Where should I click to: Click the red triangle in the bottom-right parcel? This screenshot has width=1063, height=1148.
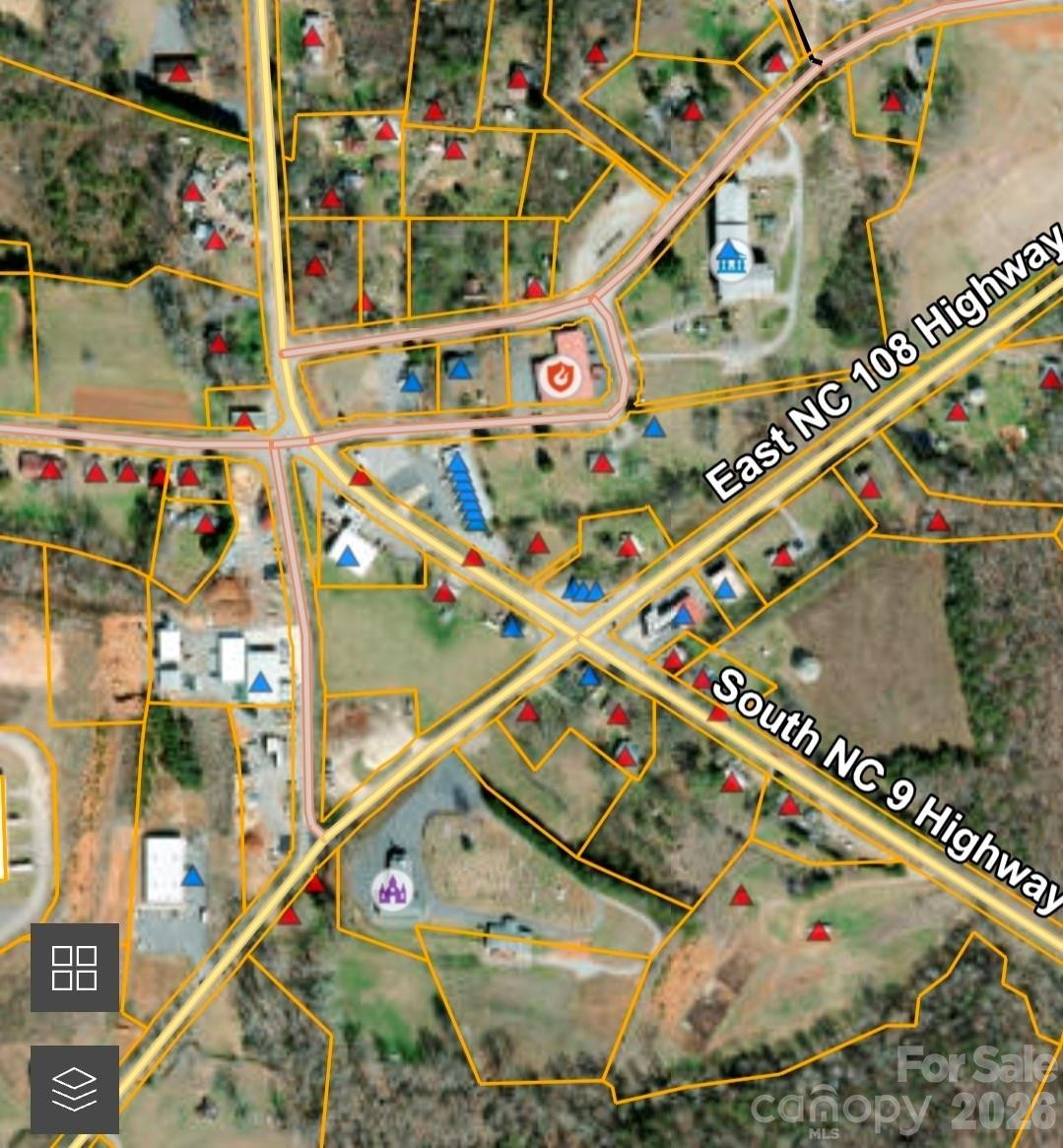(x=817, y=933)
